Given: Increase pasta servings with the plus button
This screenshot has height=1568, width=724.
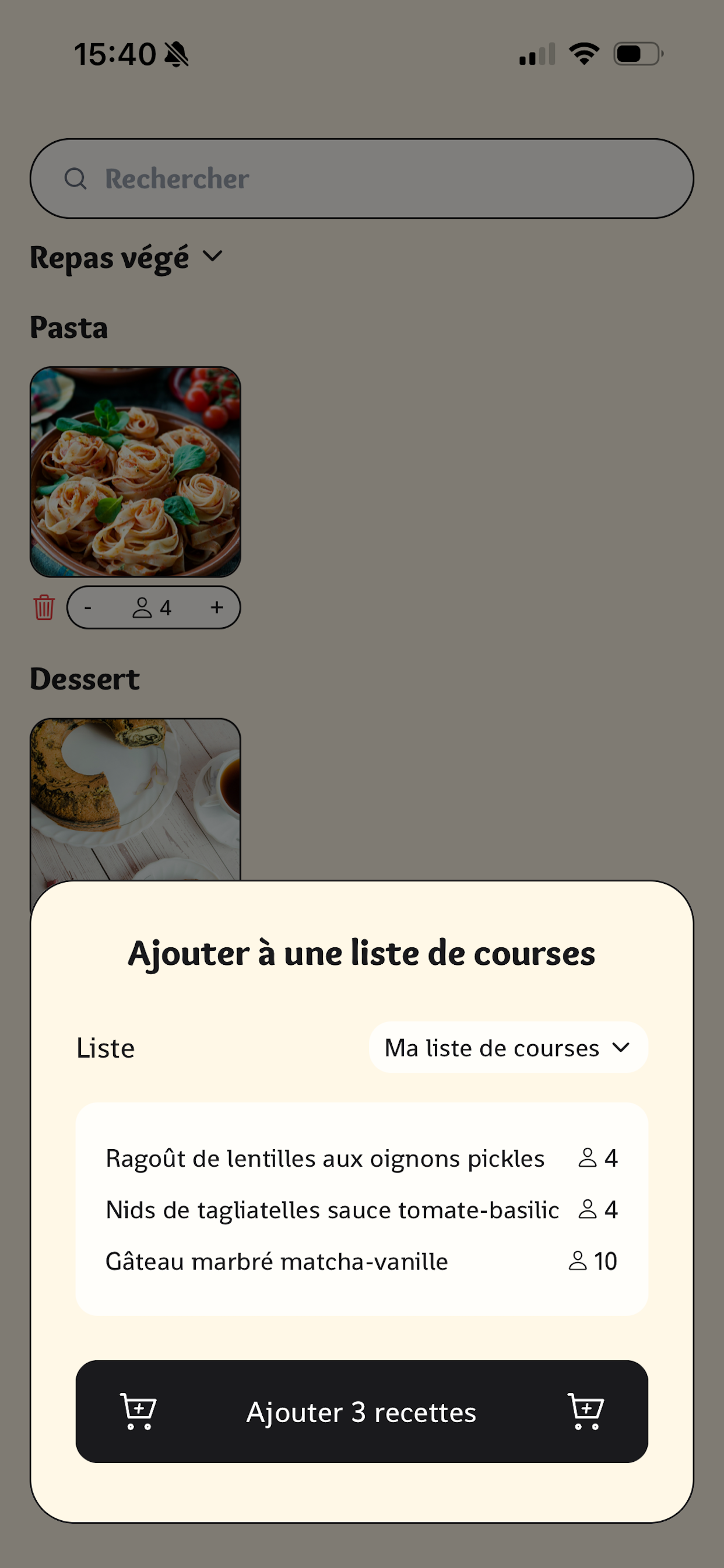Looking at the screenshot, I should pyautogui.click(x=217, y=607).
